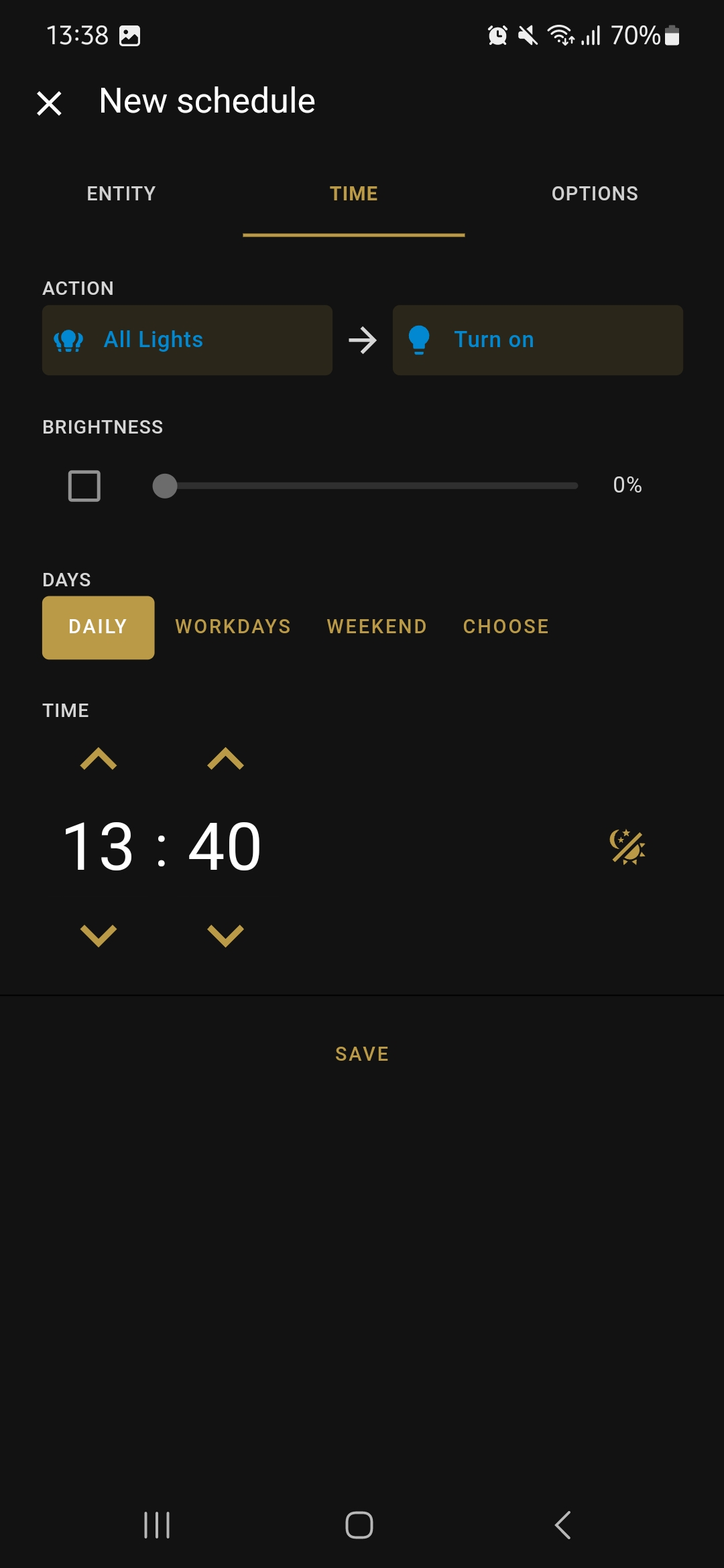Increase the minutes value
Viewport: 724px width, 1568px height.
[x=226, y=759]
